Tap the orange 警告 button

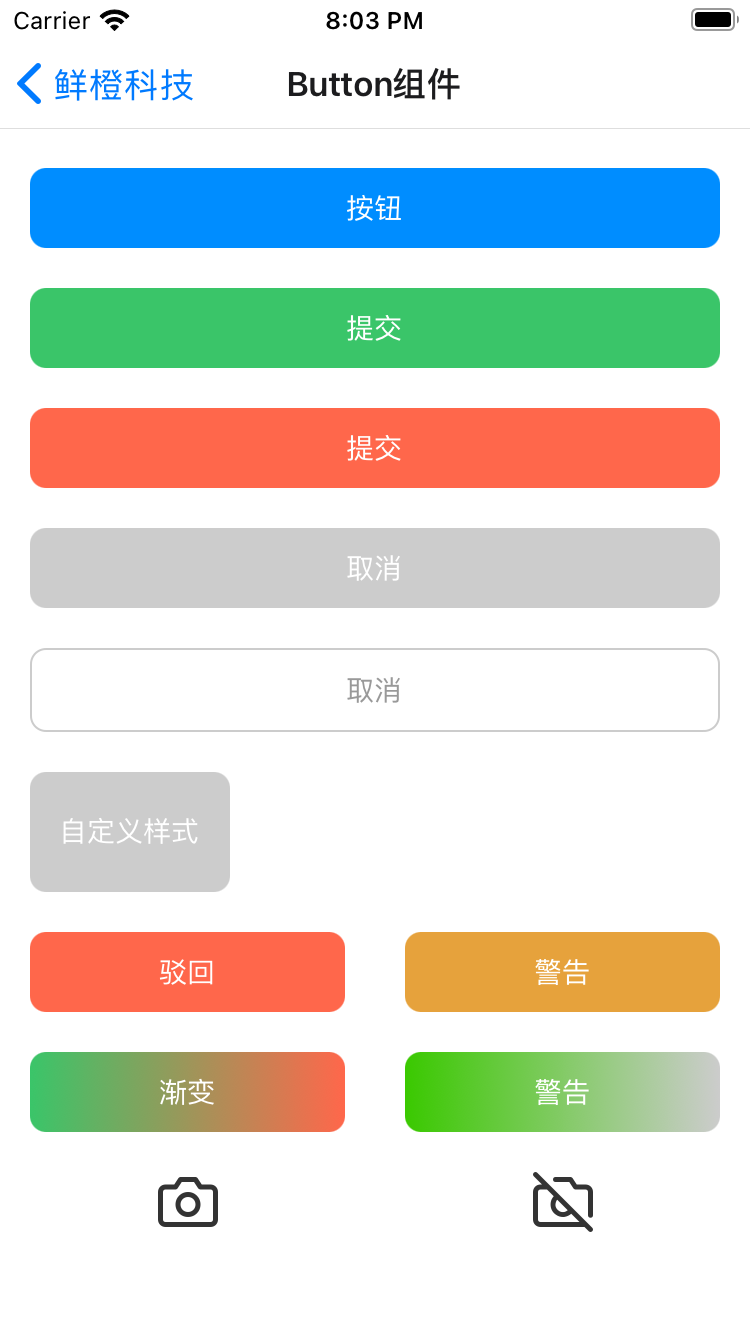click(x=562, y=972)
